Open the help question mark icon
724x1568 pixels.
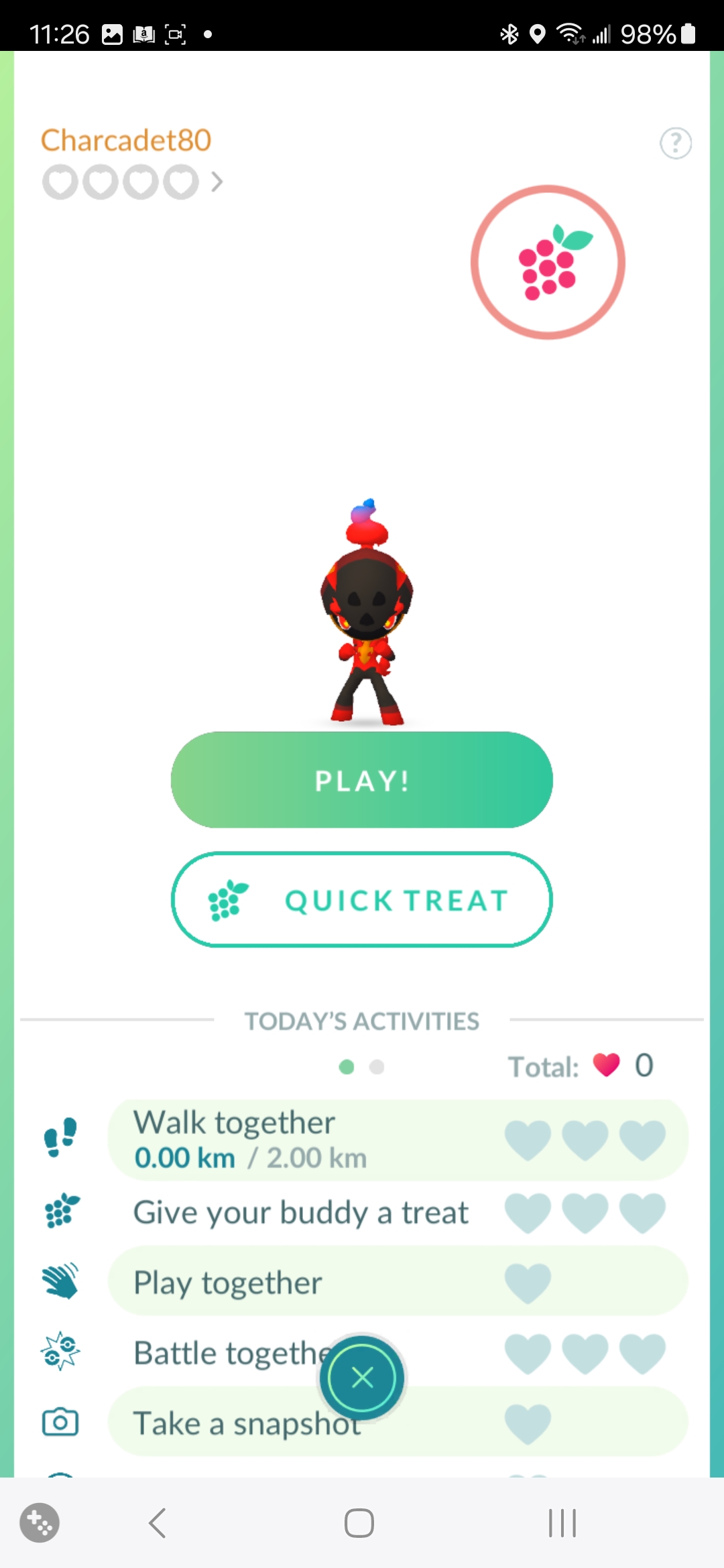pos(675,143)
